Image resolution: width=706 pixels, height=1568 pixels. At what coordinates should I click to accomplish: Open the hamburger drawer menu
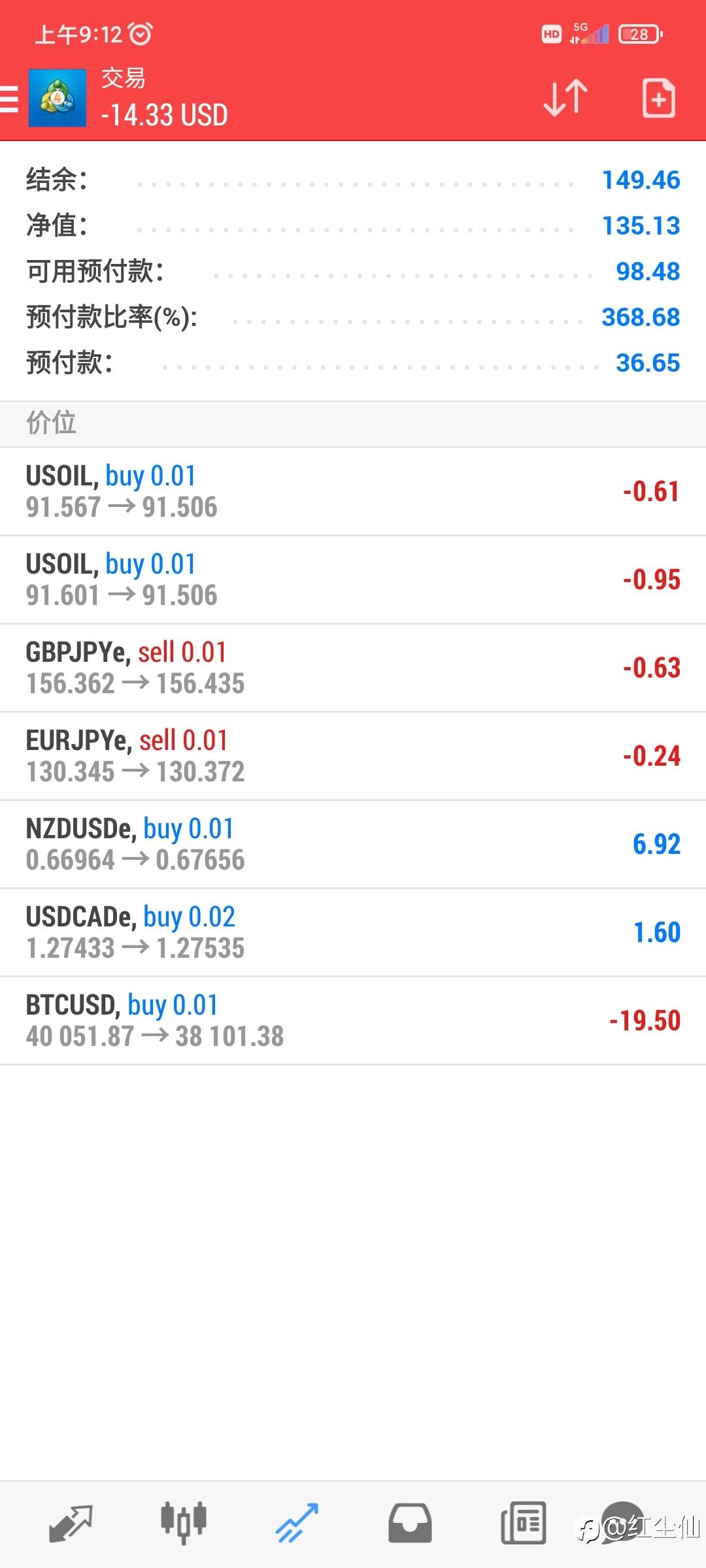tap(10, 99)
